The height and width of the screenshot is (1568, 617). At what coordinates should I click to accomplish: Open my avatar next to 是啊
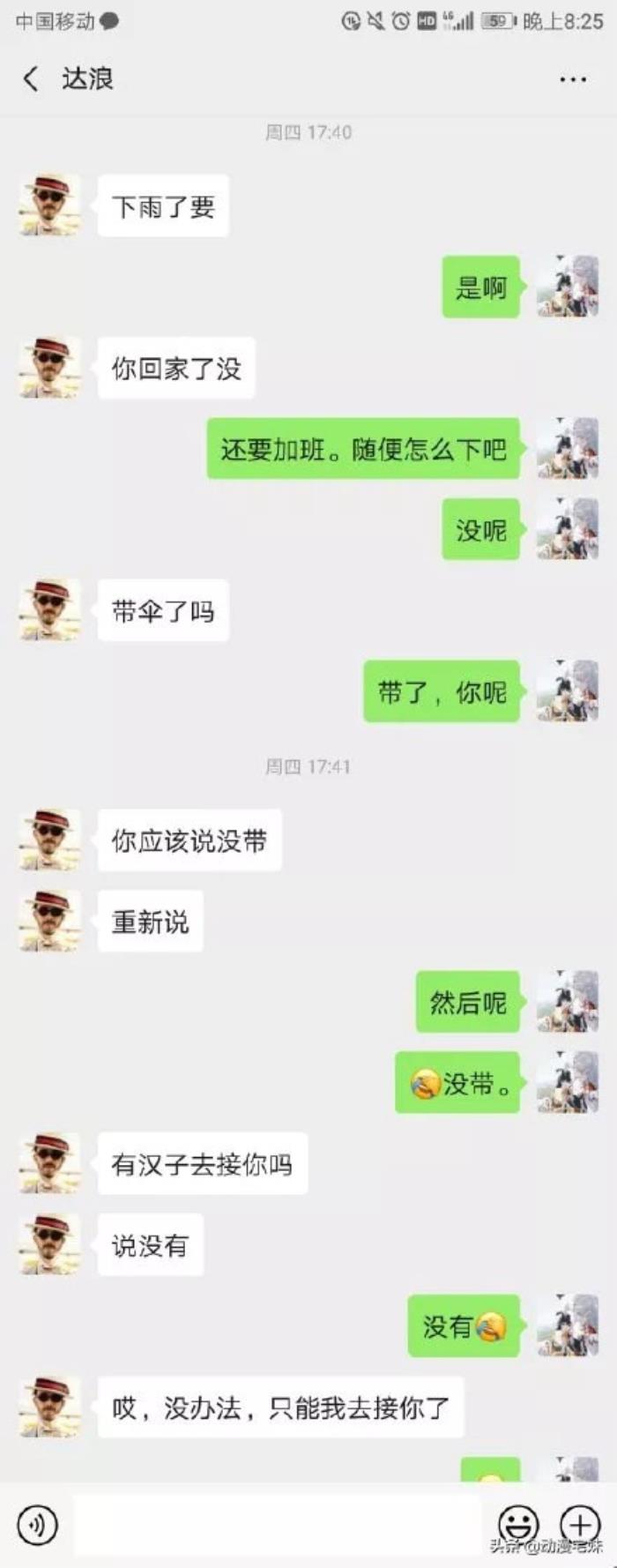[568, 287]
